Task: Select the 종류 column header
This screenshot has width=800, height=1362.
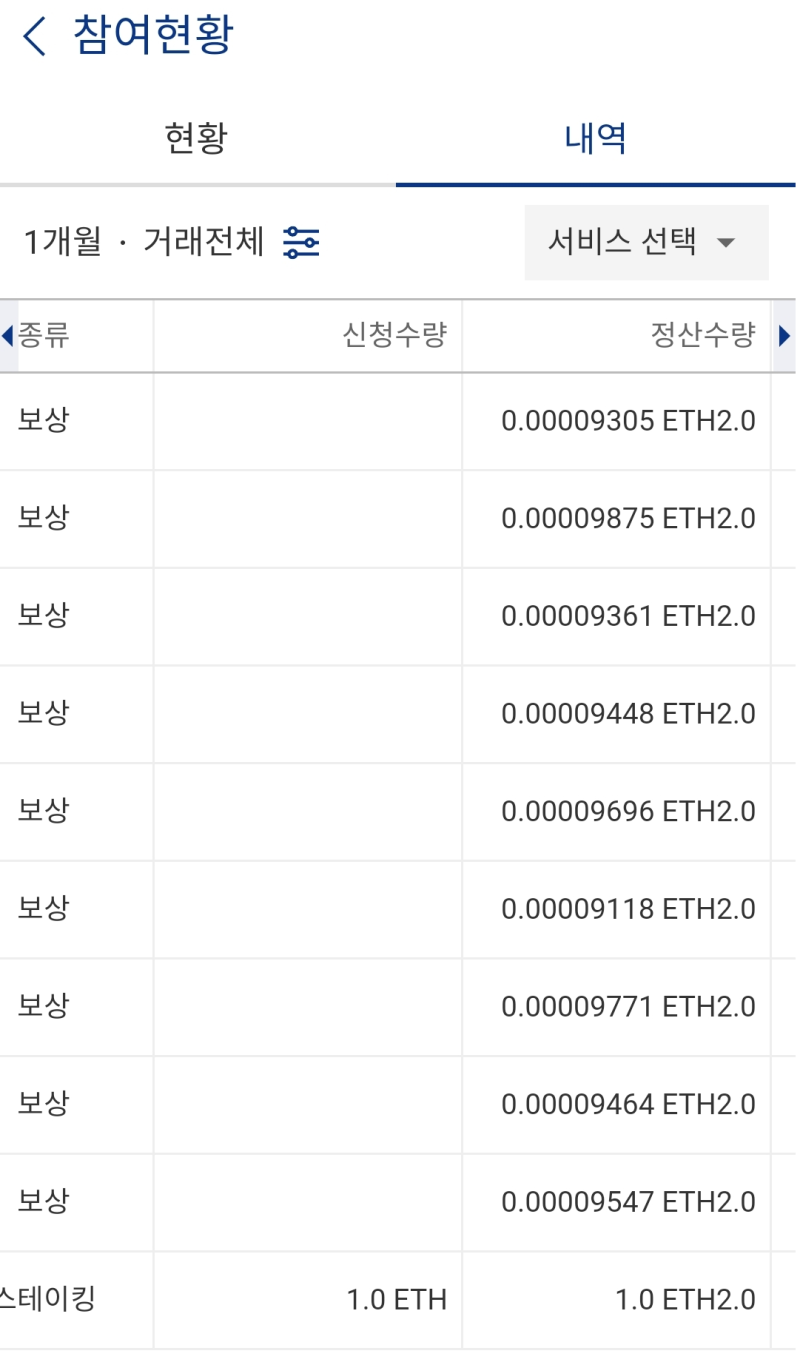Action: [x=45, y=336]
